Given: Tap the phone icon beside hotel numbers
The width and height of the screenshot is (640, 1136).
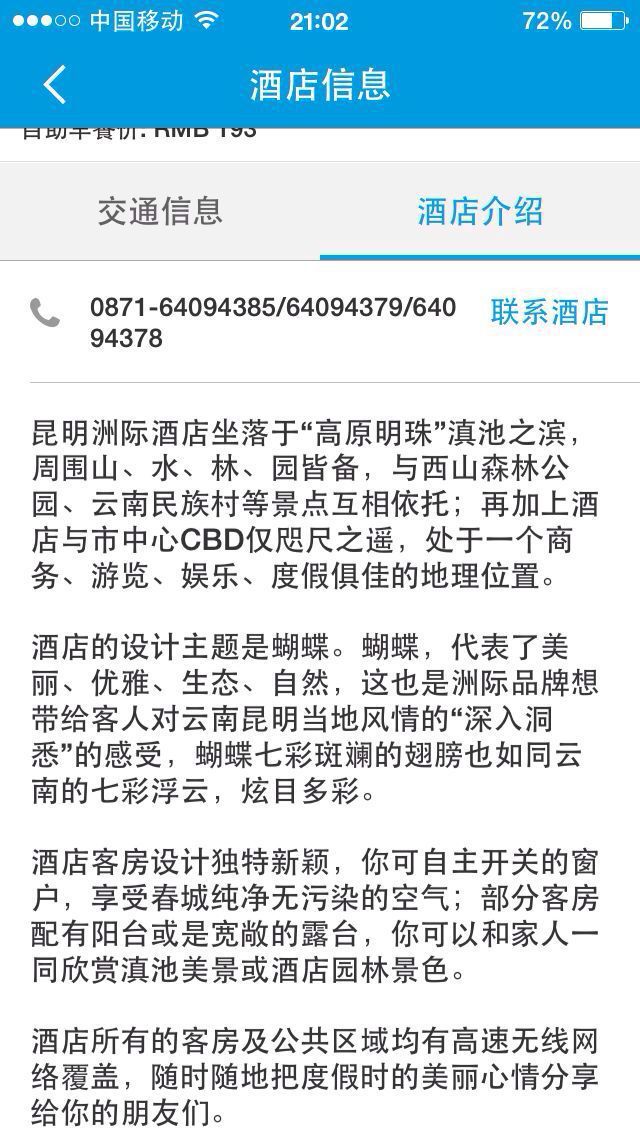Looking at the screenshot, I should click(x=45, y=312).
